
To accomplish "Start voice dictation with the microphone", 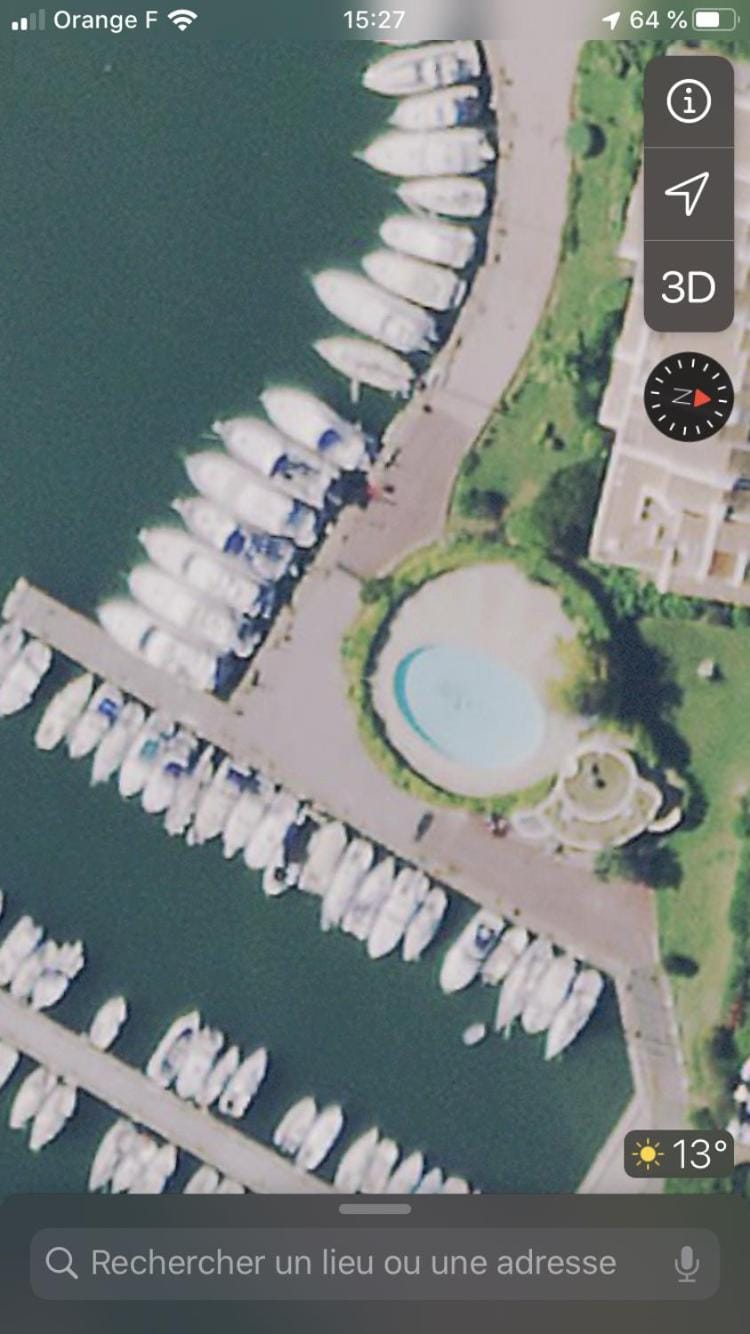I will pyautogui.click(x=686, y=1264).
